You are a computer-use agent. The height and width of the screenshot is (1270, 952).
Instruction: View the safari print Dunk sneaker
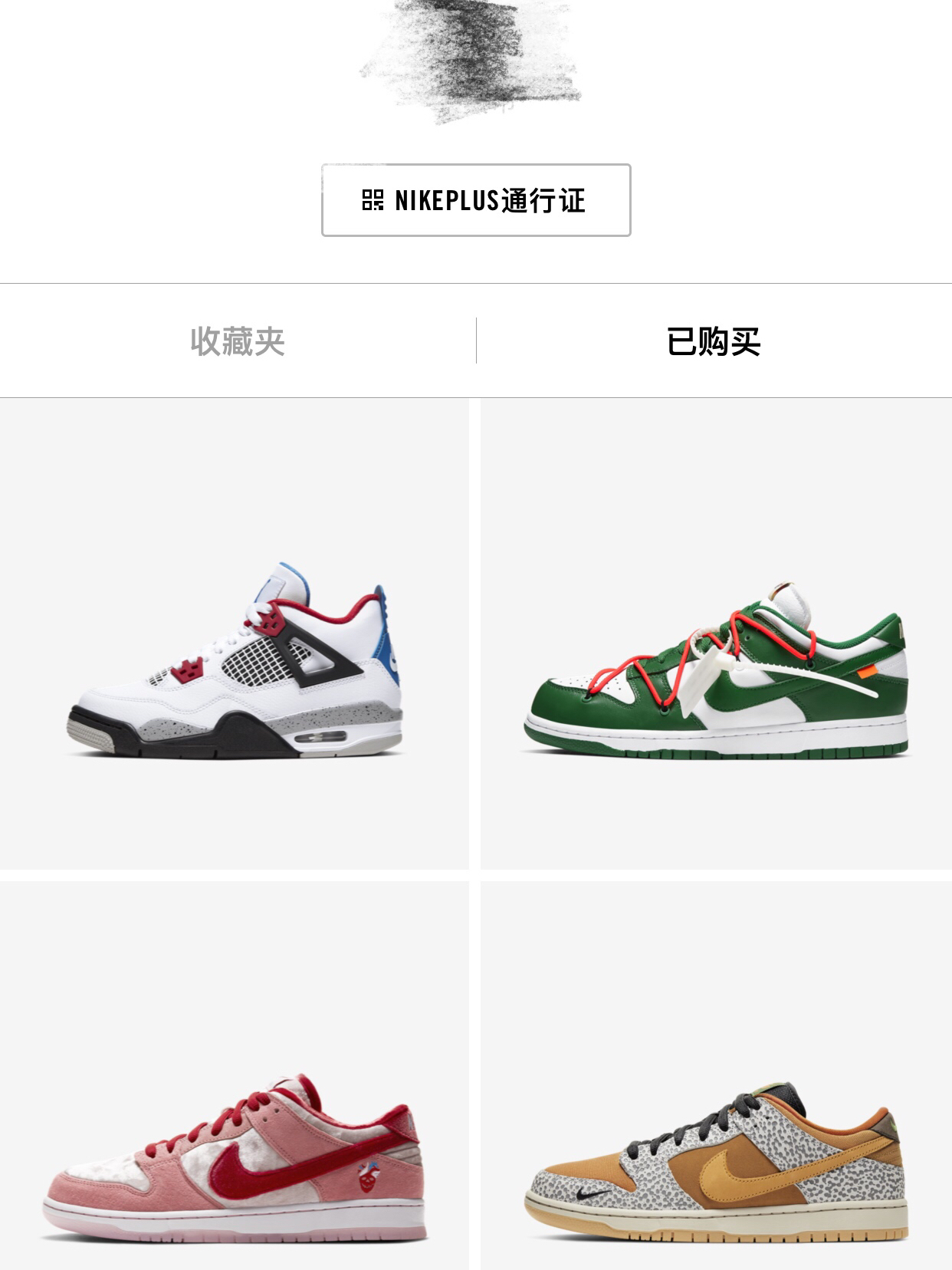(716, 1158)
